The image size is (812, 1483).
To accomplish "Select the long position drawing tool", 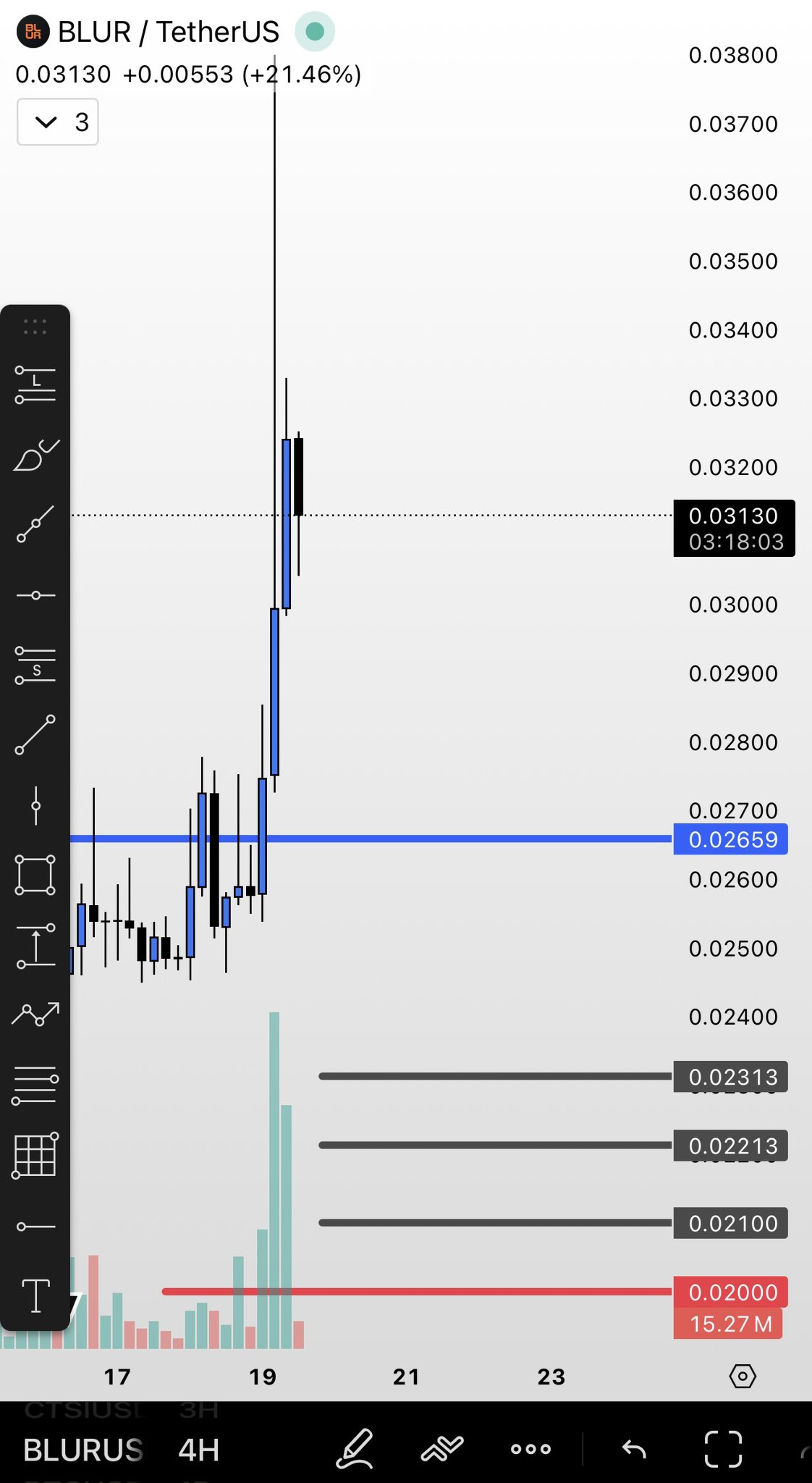I will (x=35, y=385).
